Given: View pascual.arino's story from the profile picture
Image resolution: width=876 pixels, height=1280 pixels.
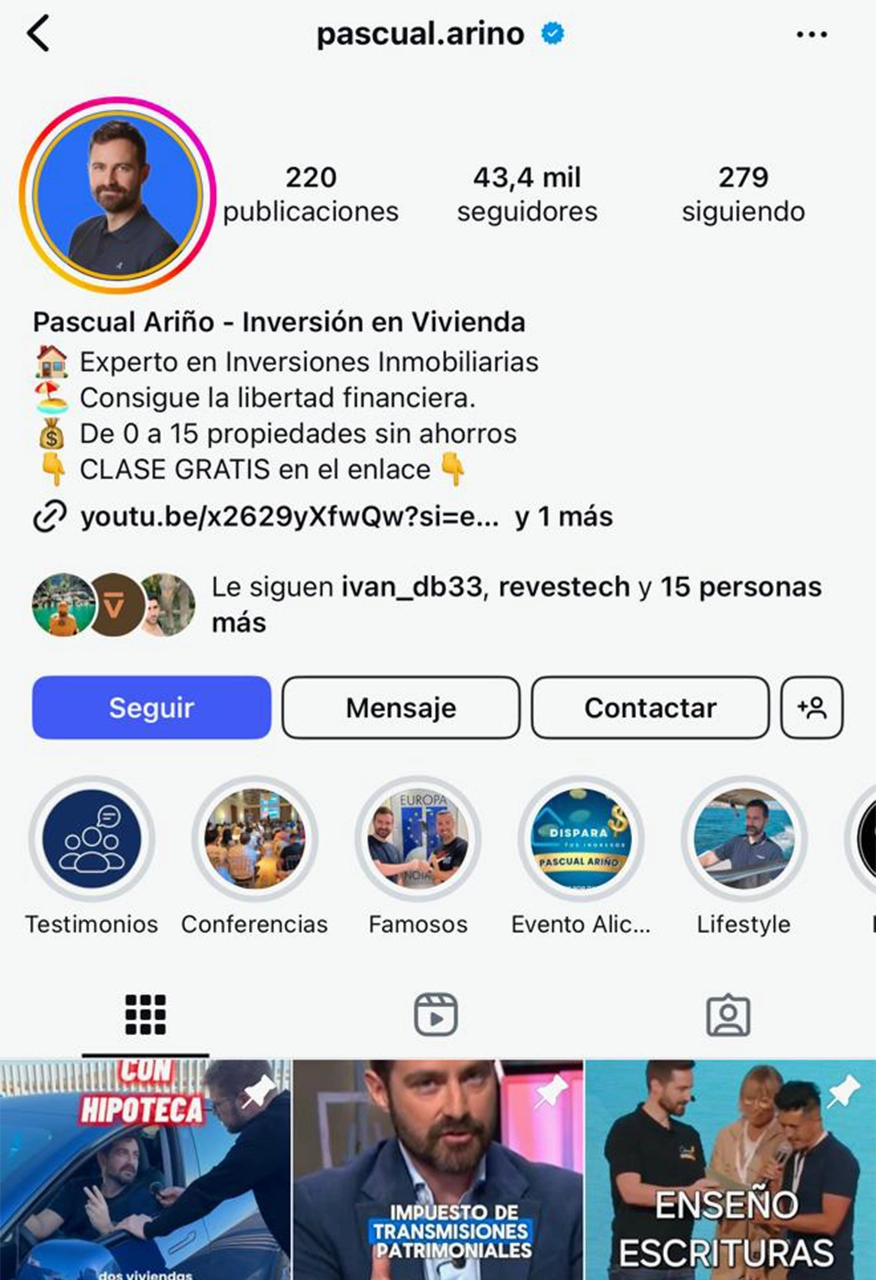Looking at the screenshot, I should 117,196.
